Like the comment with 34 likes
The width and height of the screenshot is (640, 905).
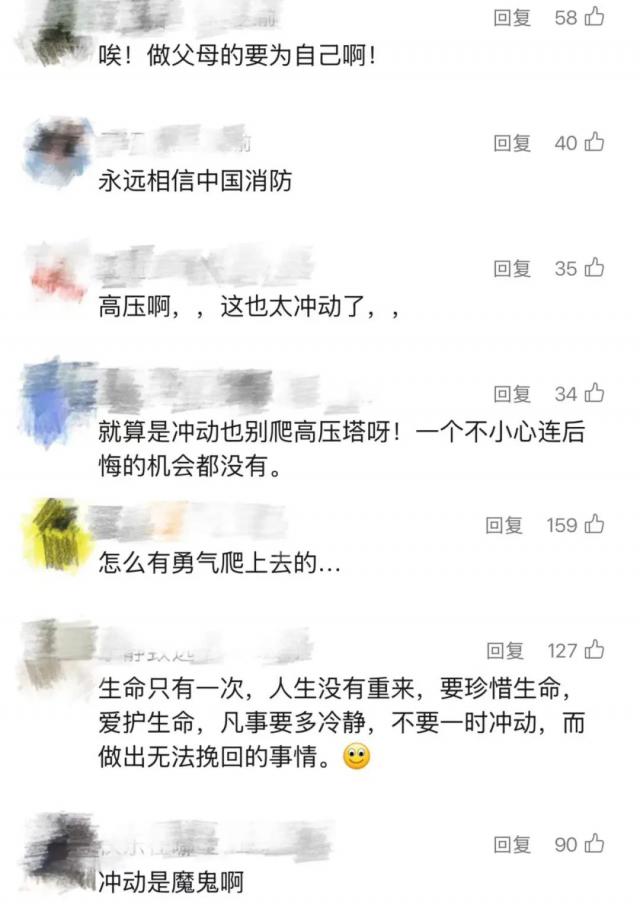point(595,393)
